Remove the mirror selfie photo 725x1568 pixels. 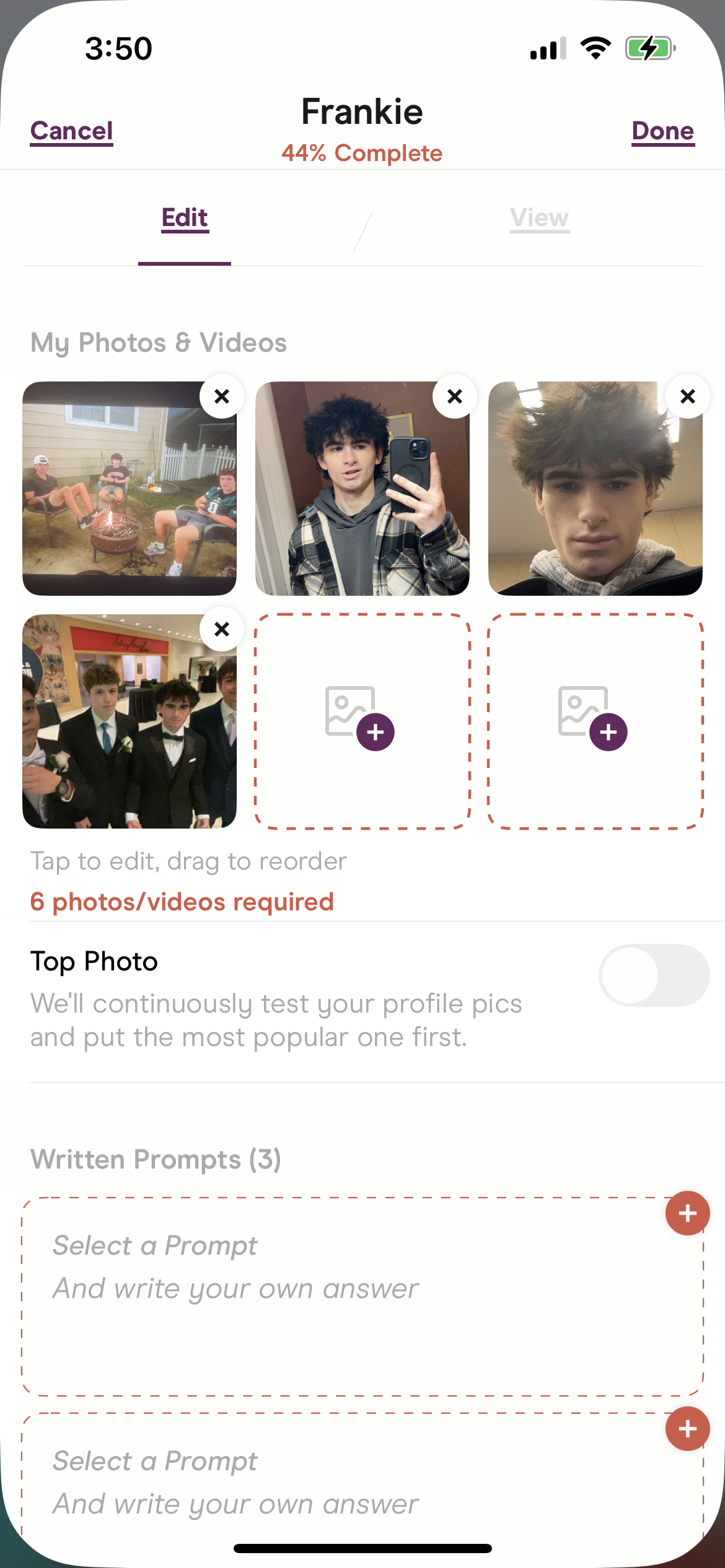click(455, 396)
